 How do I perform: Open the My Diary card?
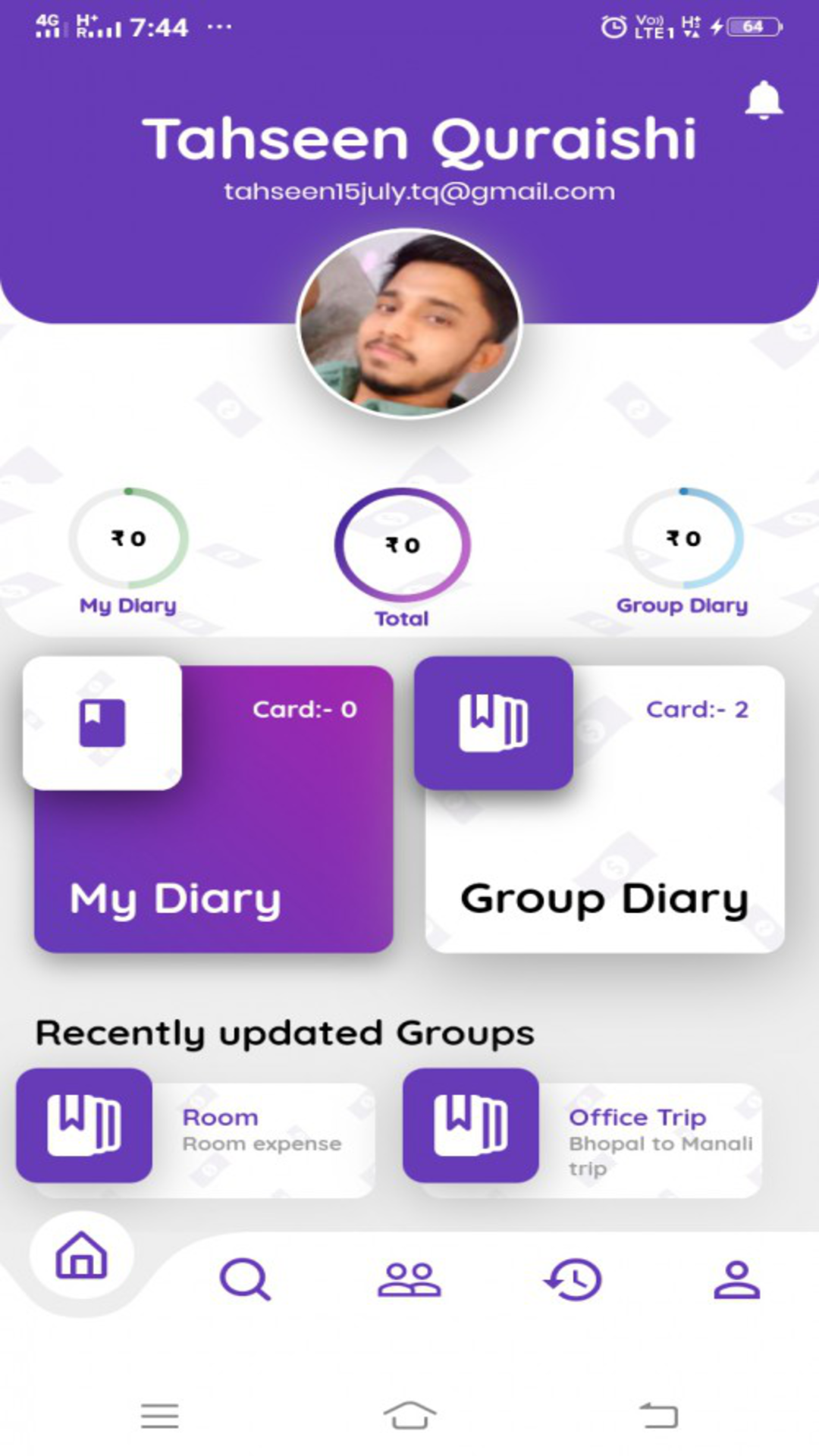[x=213, y=819]
